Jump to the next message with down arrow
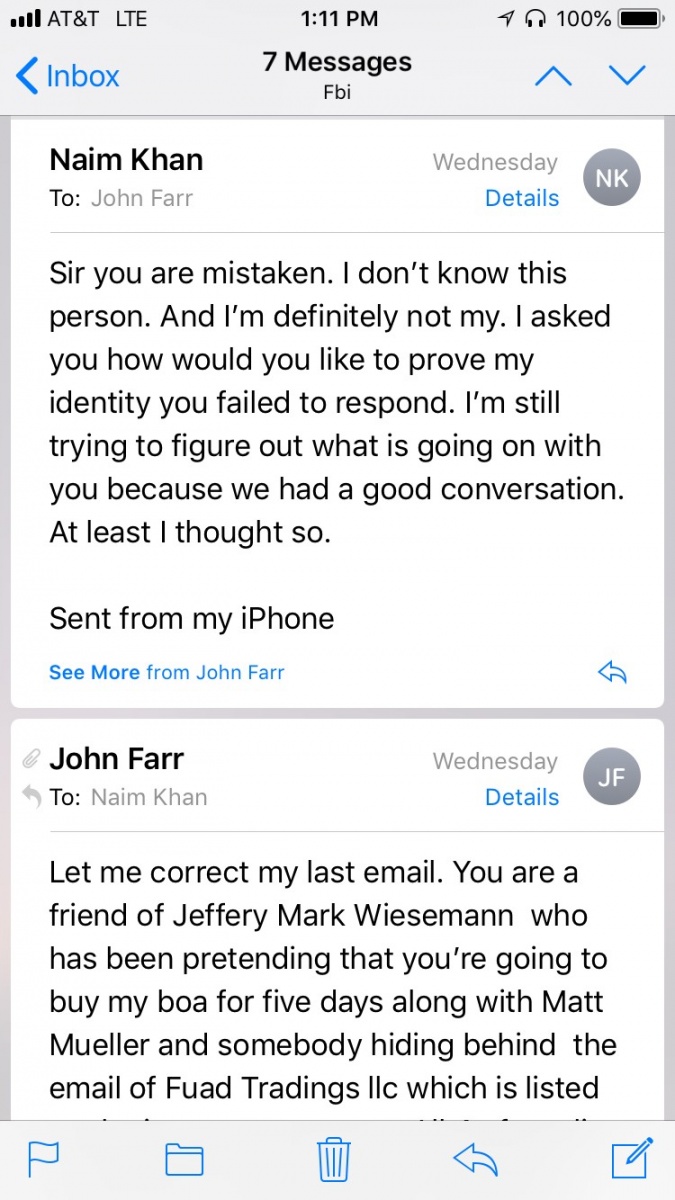The image size is (675, 1200). [628, 76]
